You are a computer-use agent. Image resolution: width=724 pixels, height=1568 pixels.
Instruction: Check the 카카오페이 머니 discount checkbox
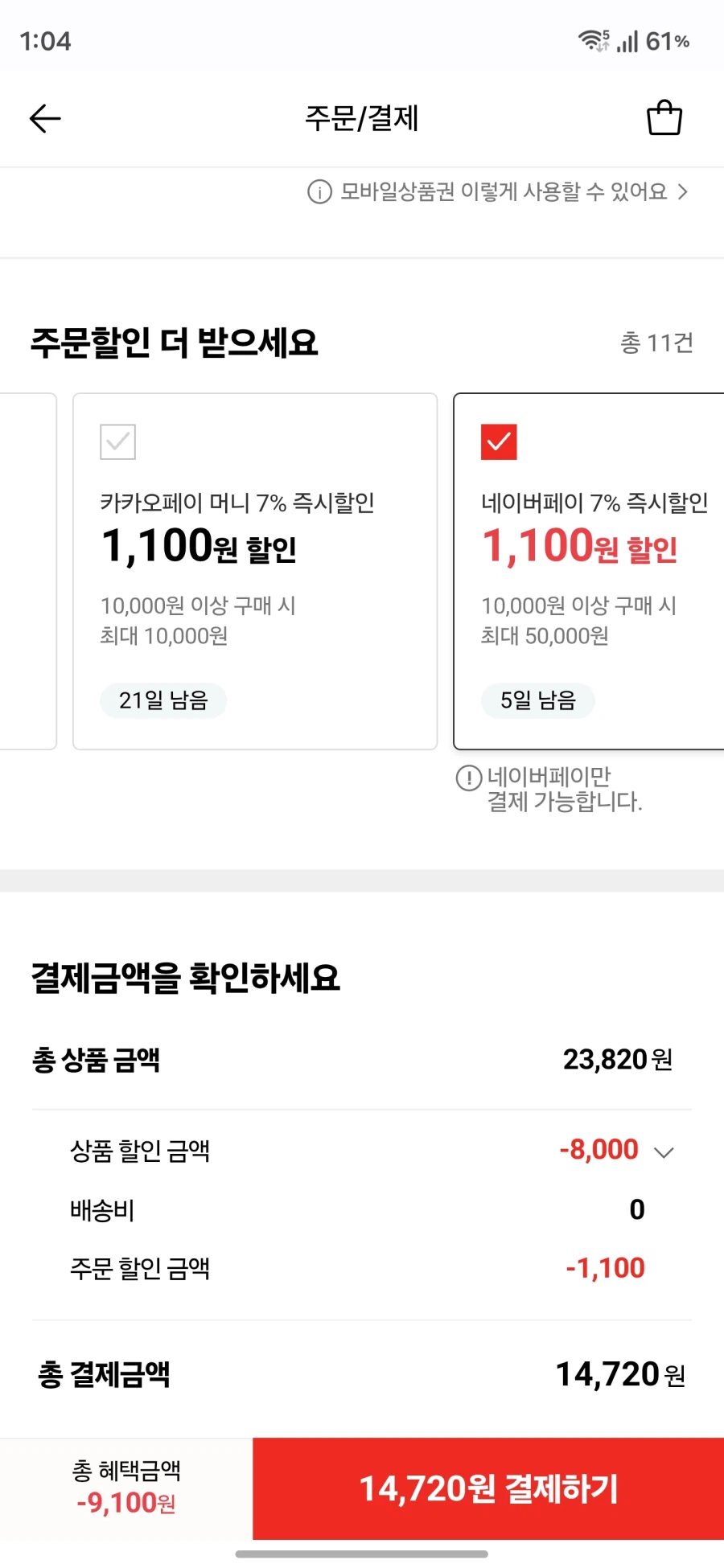pos(117,441)
